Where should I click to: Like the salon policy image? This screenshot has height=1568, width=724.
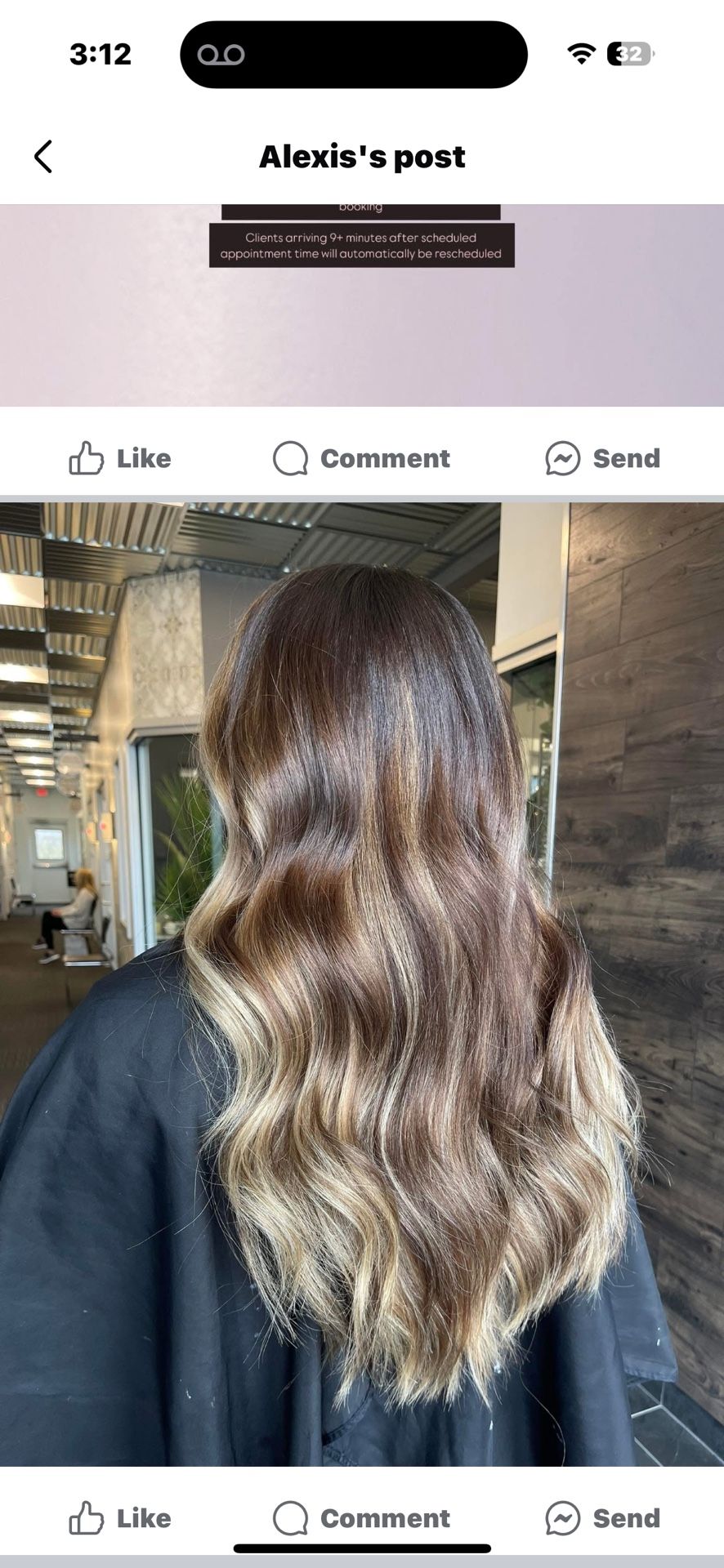[120, 458]
